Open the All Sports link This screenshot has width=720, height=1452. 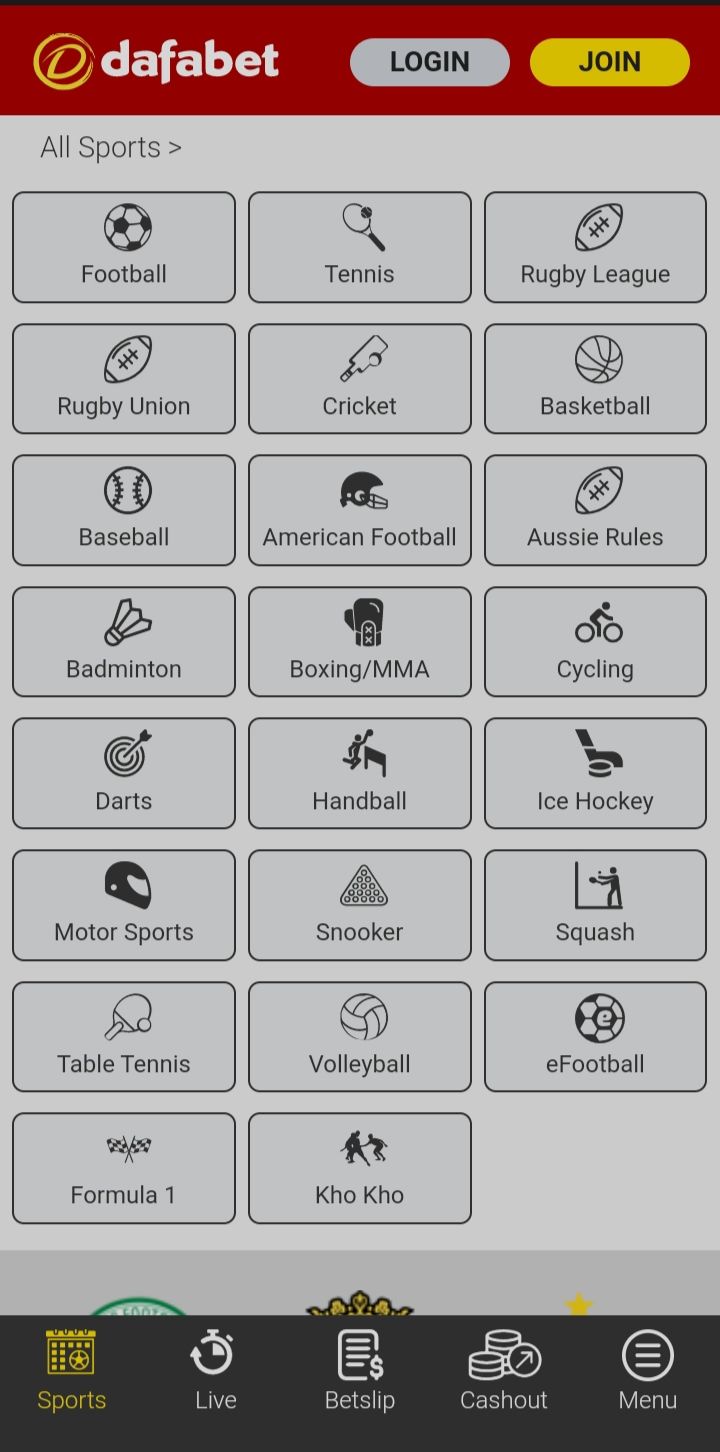110,148
